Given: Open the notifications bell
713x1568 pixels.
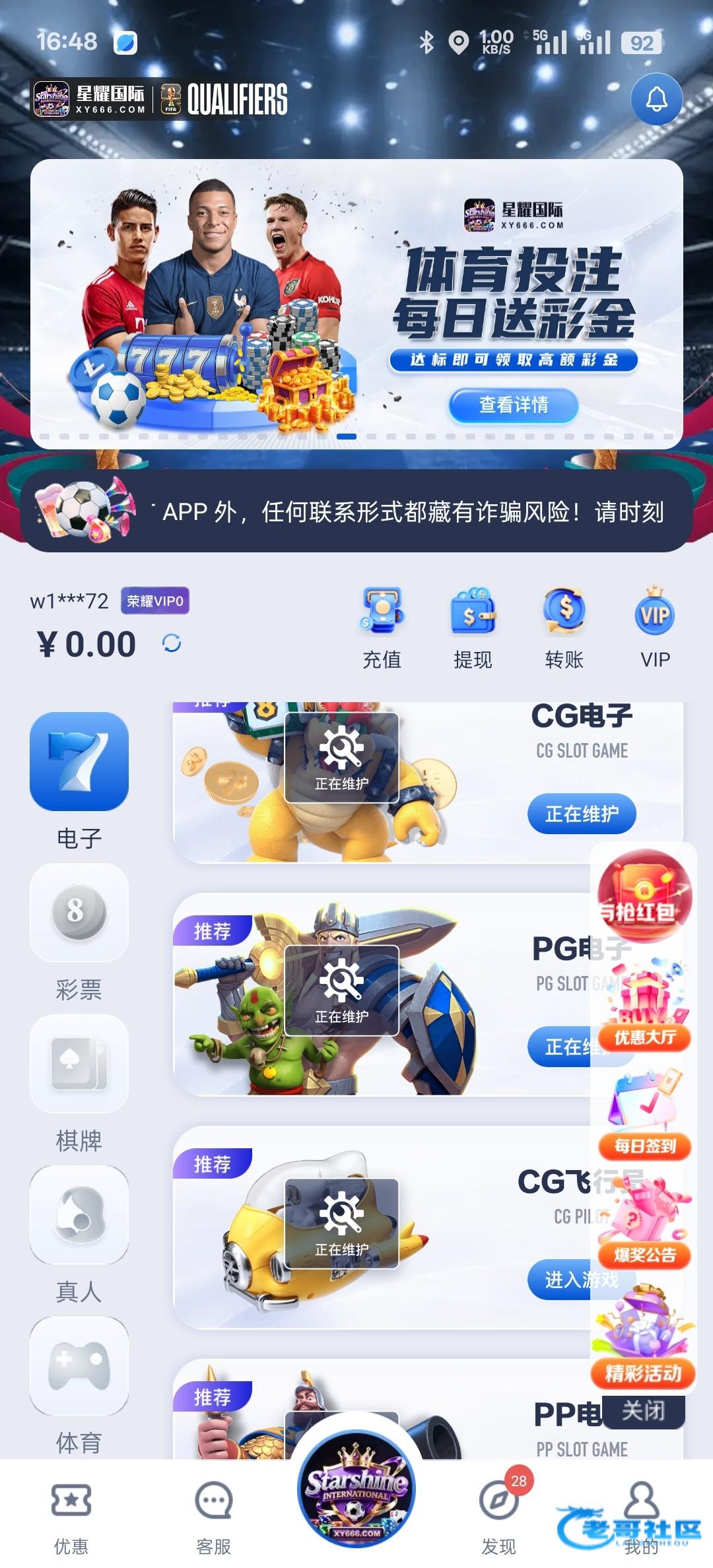Looking at the screenshot, I should coord(656,100).
